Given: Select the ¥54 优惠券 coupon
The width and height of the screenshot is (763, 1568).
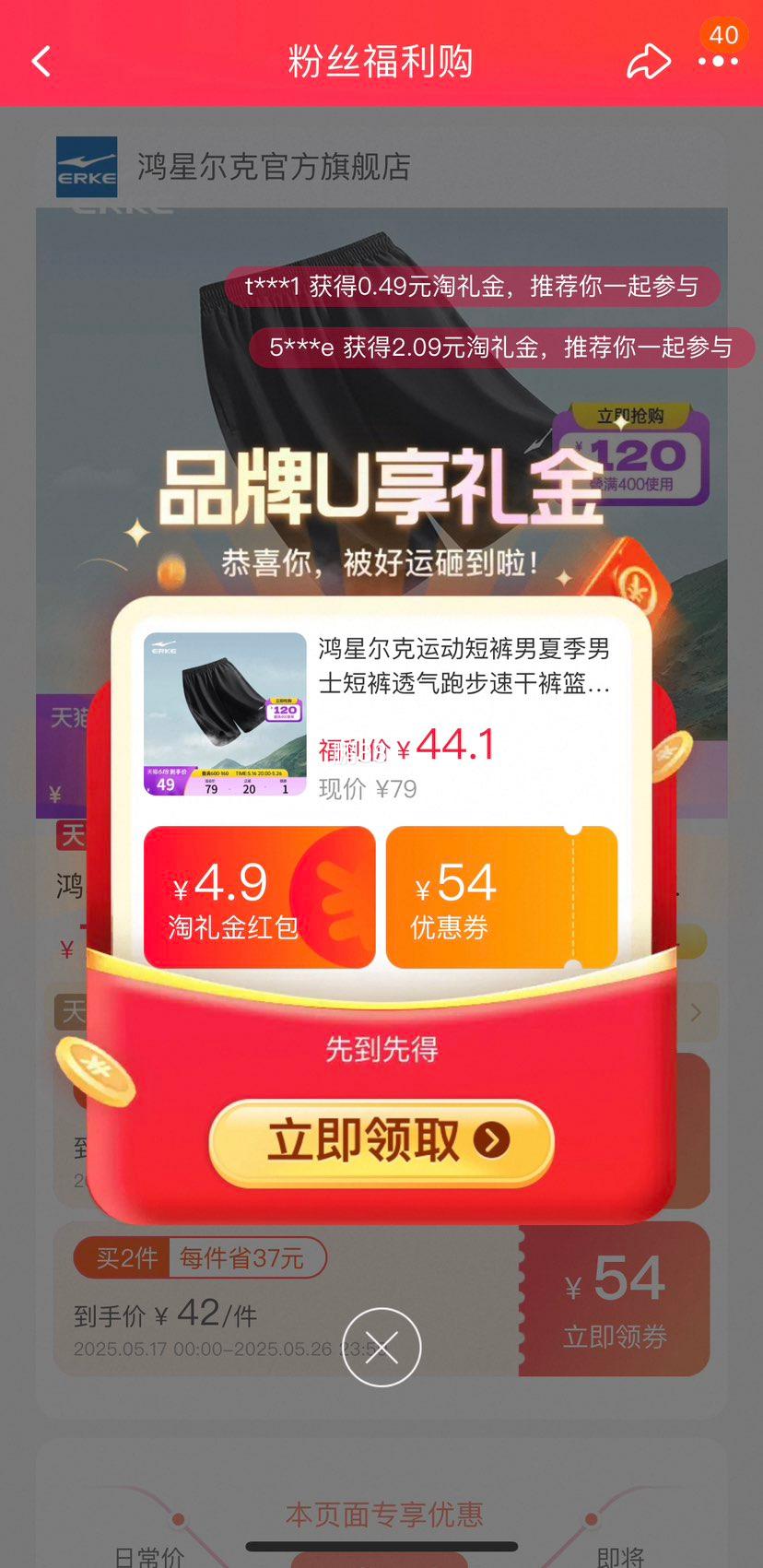Looking at the screenshot, I should pyautogui.click(x=501, y=897).
